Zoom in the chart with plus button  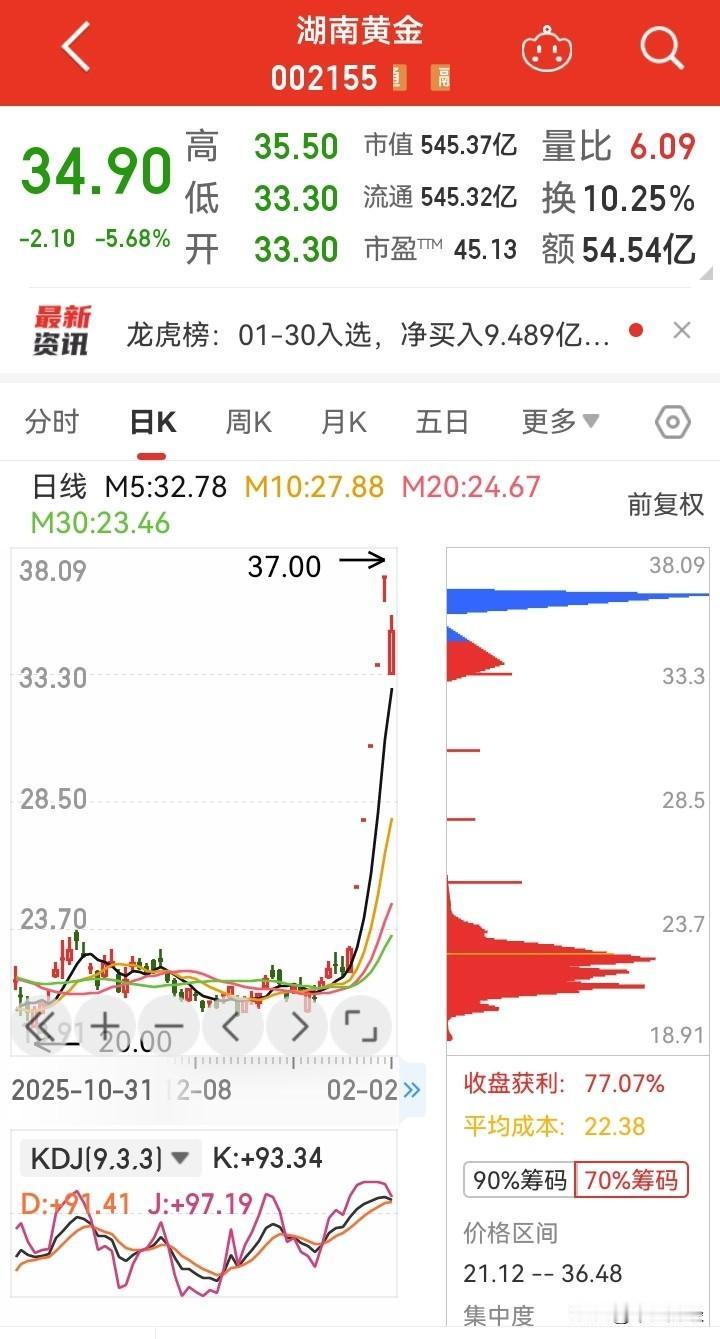click(x=104, y=1025)
